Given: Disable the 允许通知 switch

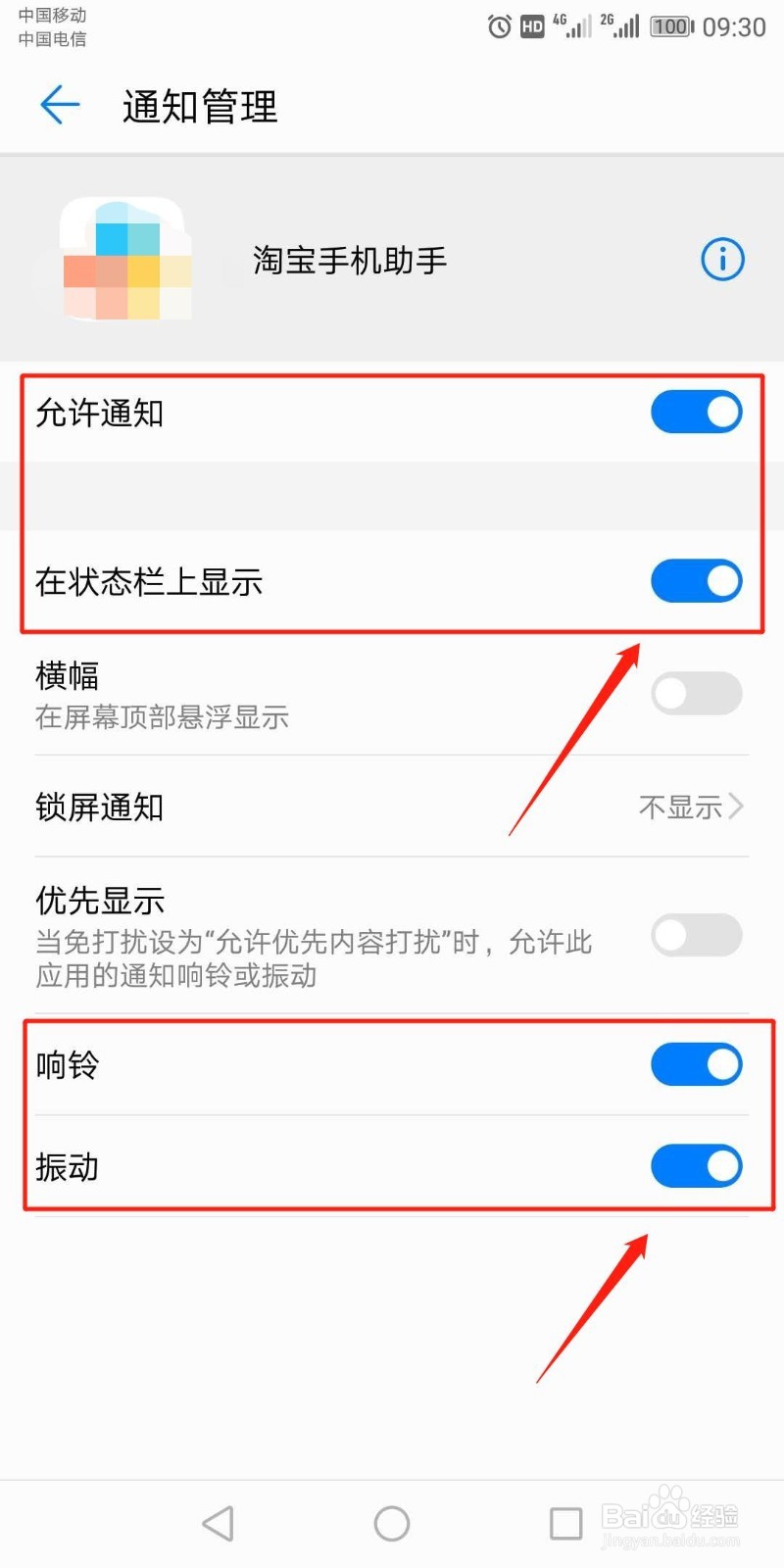Looking at the screenshot, I should pos(696,412).
